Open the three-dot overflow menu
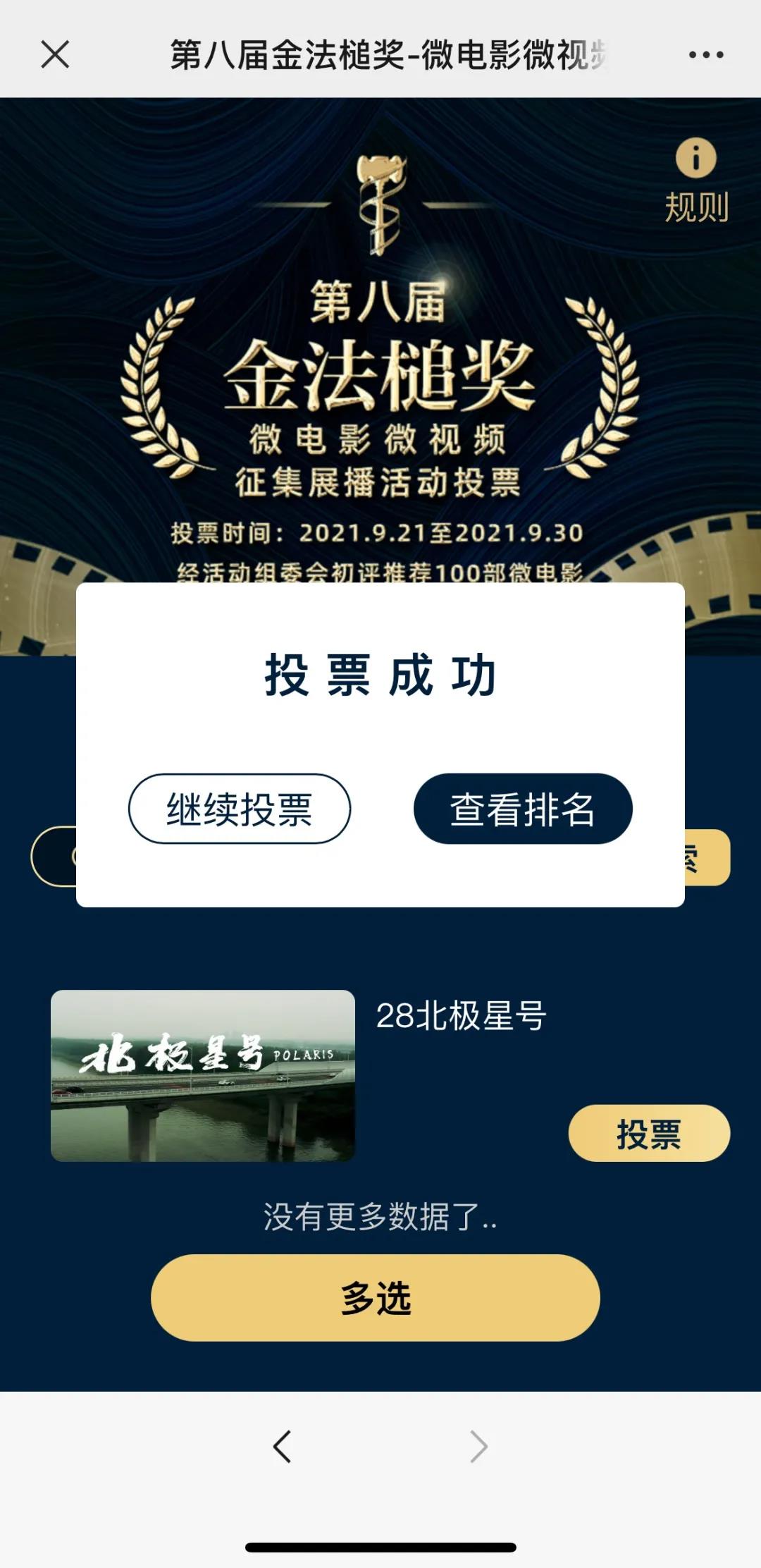The height and width of the screenshot is (1568, 761). click(x=705, y=54)
